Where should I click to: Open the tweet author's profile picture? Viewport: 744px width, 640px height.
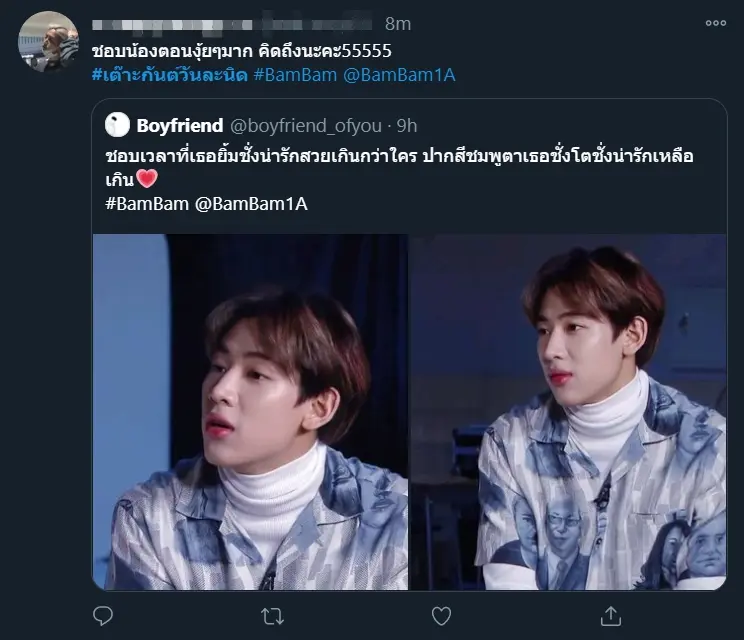(48, 42)
